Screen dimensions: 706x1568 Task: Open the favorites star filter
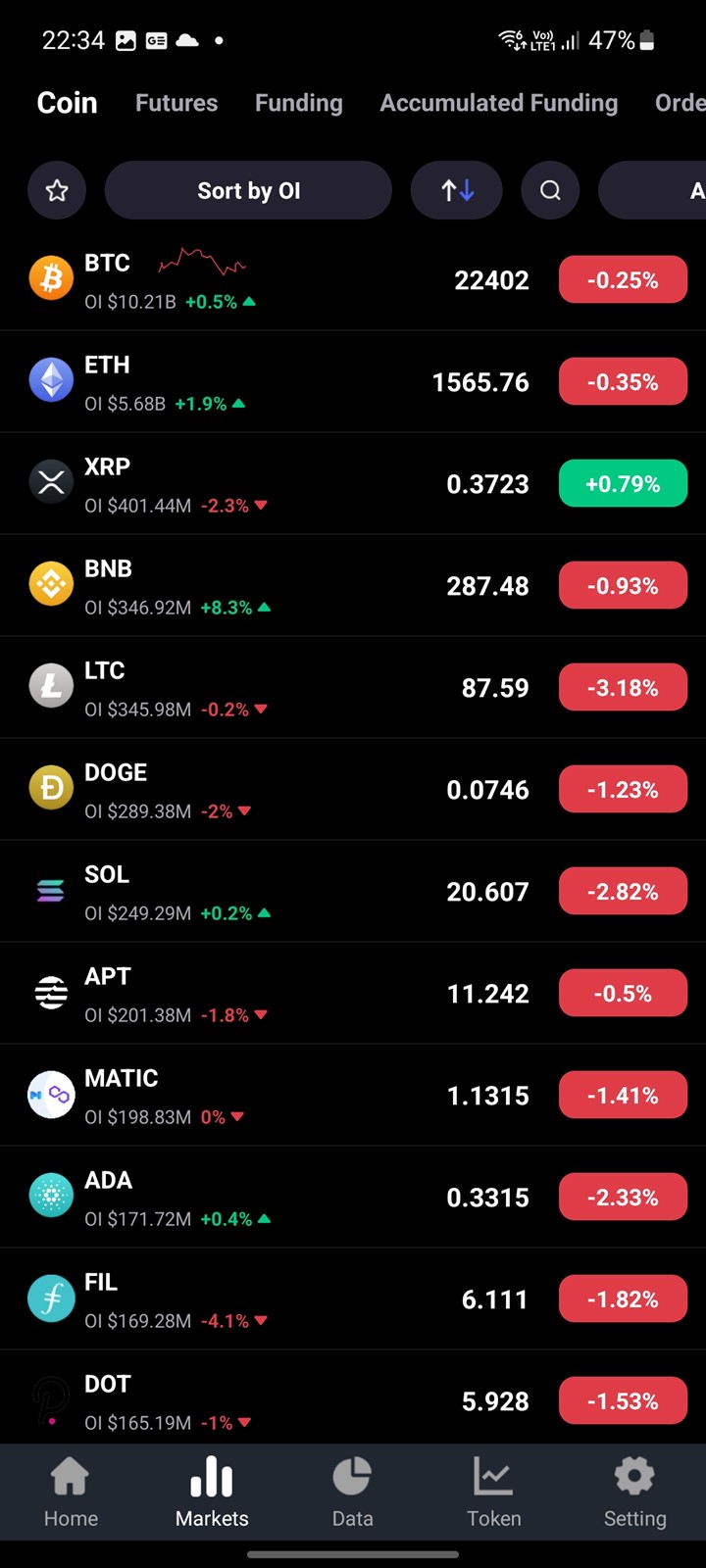coord(57,190)
